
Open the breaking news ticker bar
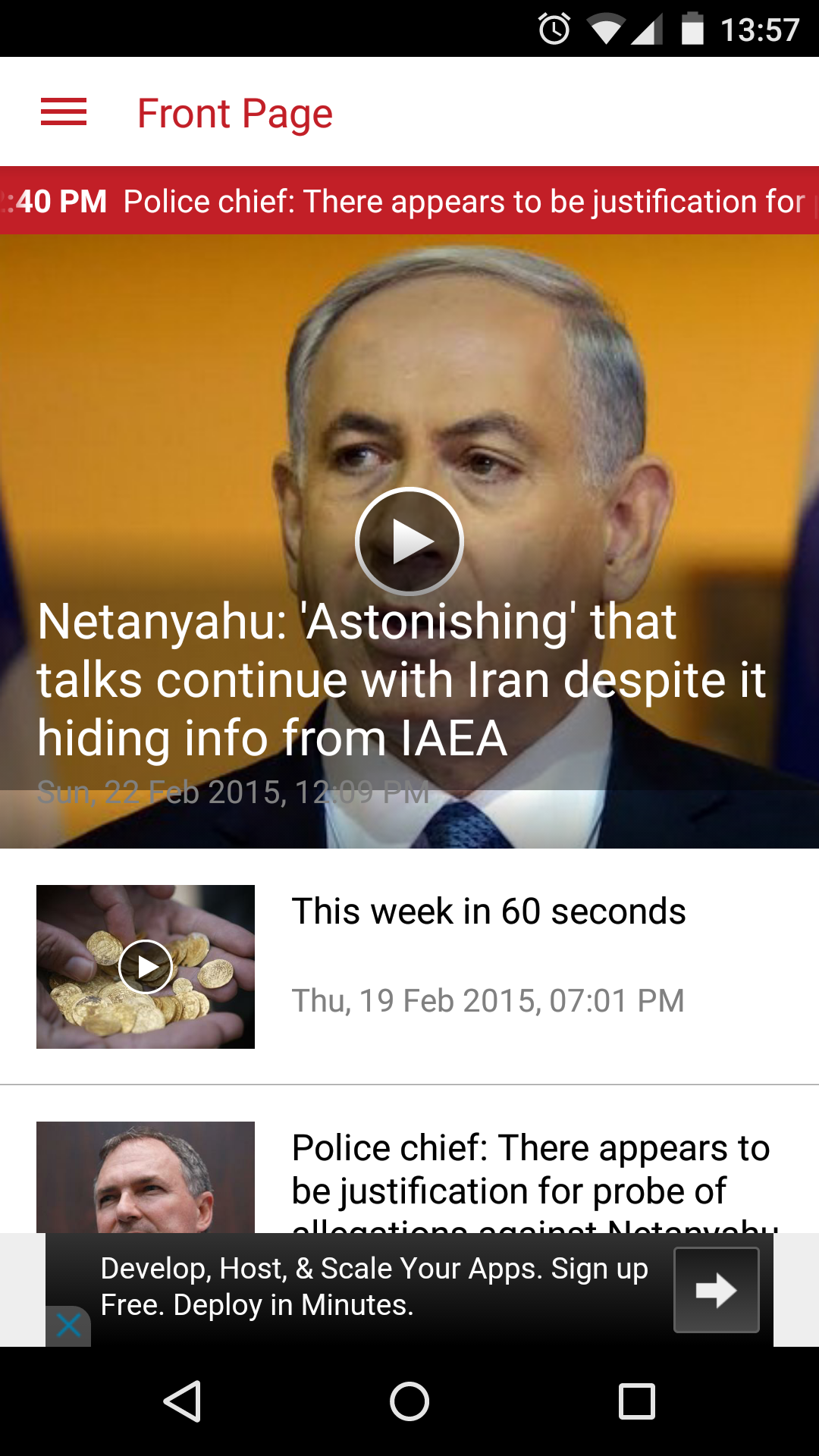tap(409, 200)
